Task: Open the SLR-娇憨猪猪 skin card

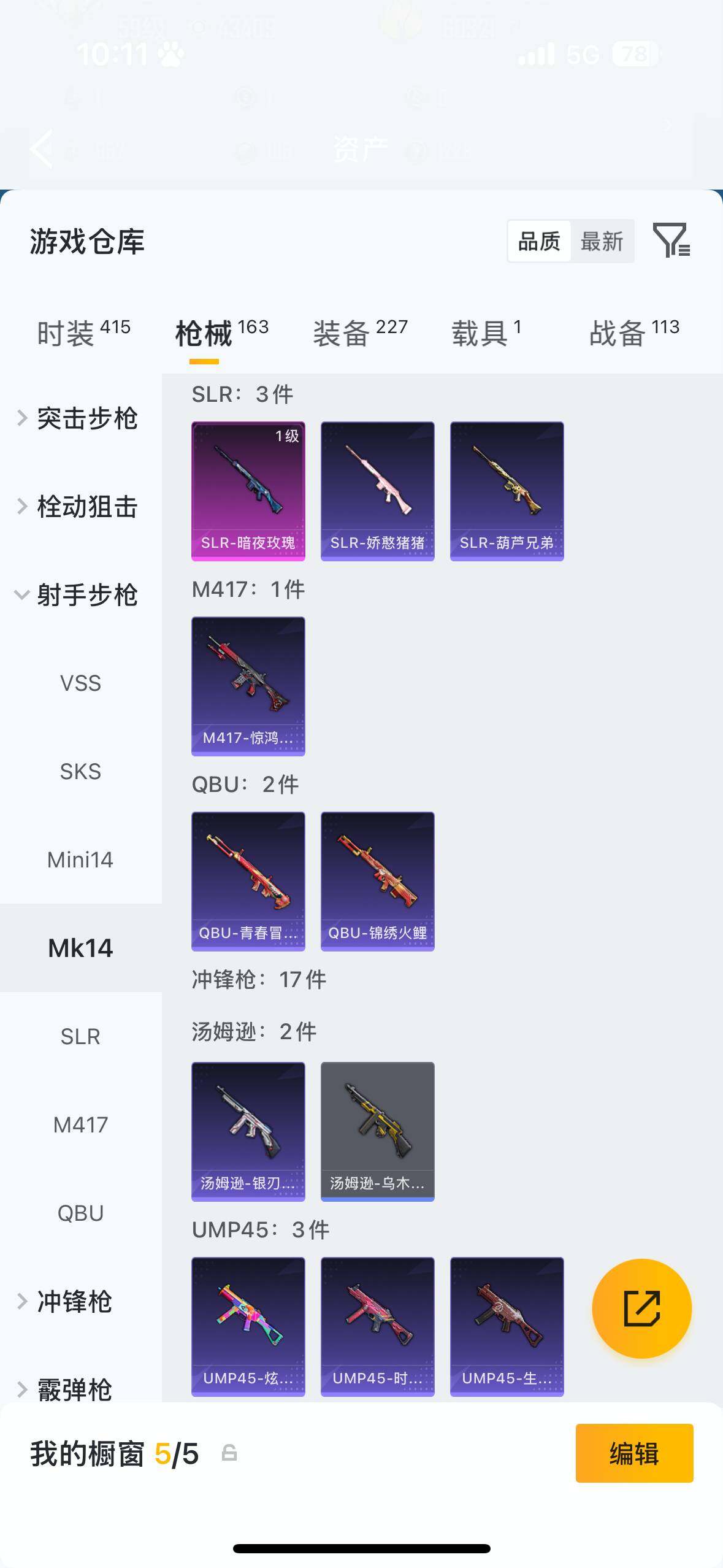Action: (x=377, y=491)
